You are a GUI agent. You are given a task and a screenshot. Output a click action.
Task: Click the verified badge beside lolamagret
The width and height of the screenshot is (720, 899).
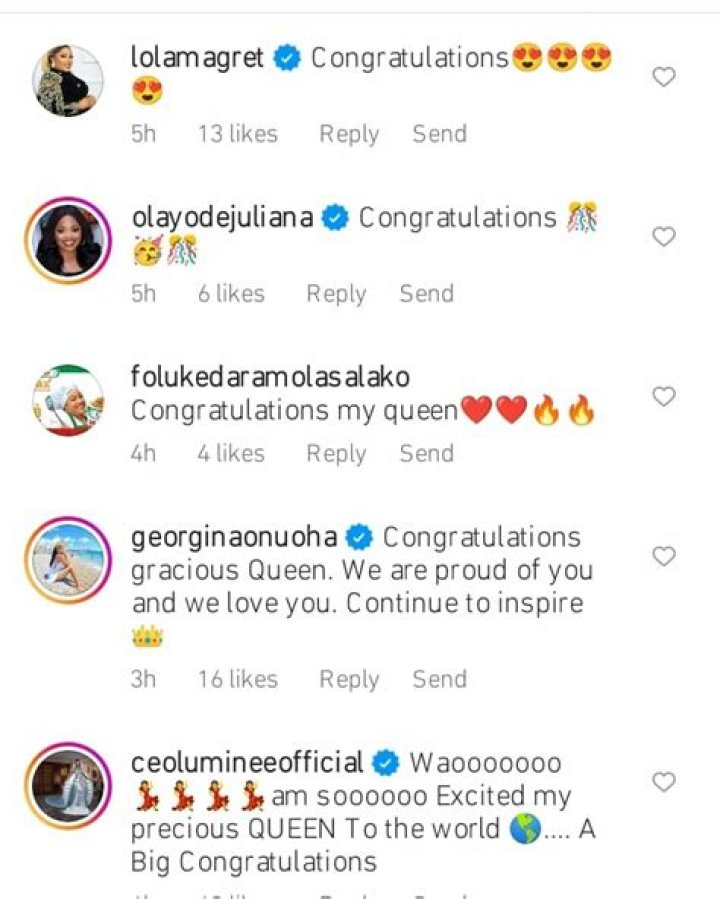288,57
